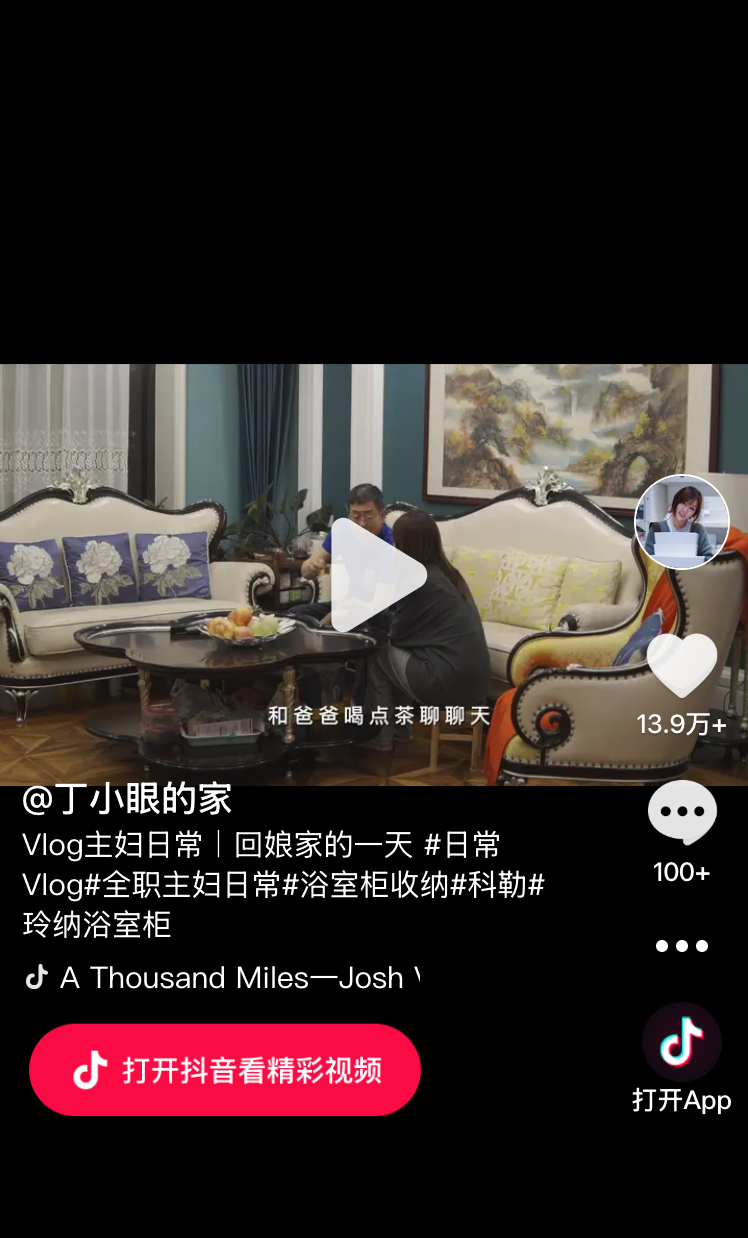The image size is (748, 1238).
Task: Open the creator's profile avatar
Action: point(682,522)
